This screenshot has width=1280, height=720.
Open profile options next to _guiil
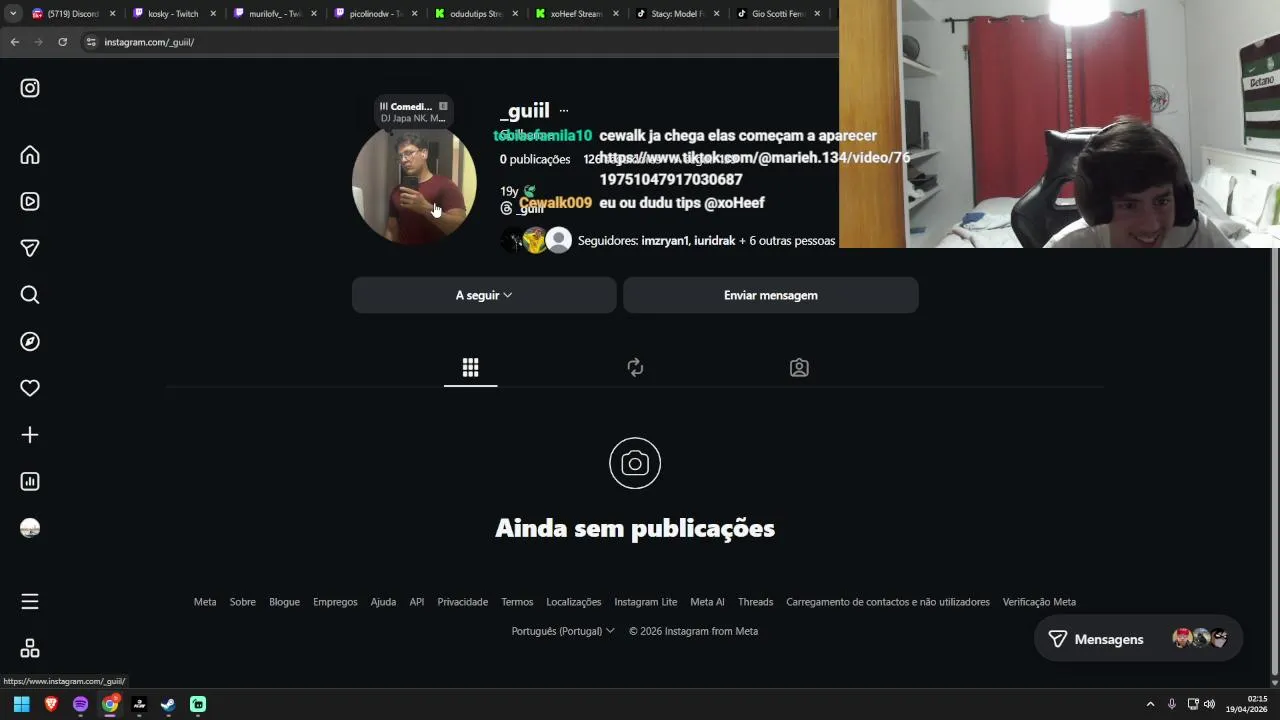[x=564, y=111]
